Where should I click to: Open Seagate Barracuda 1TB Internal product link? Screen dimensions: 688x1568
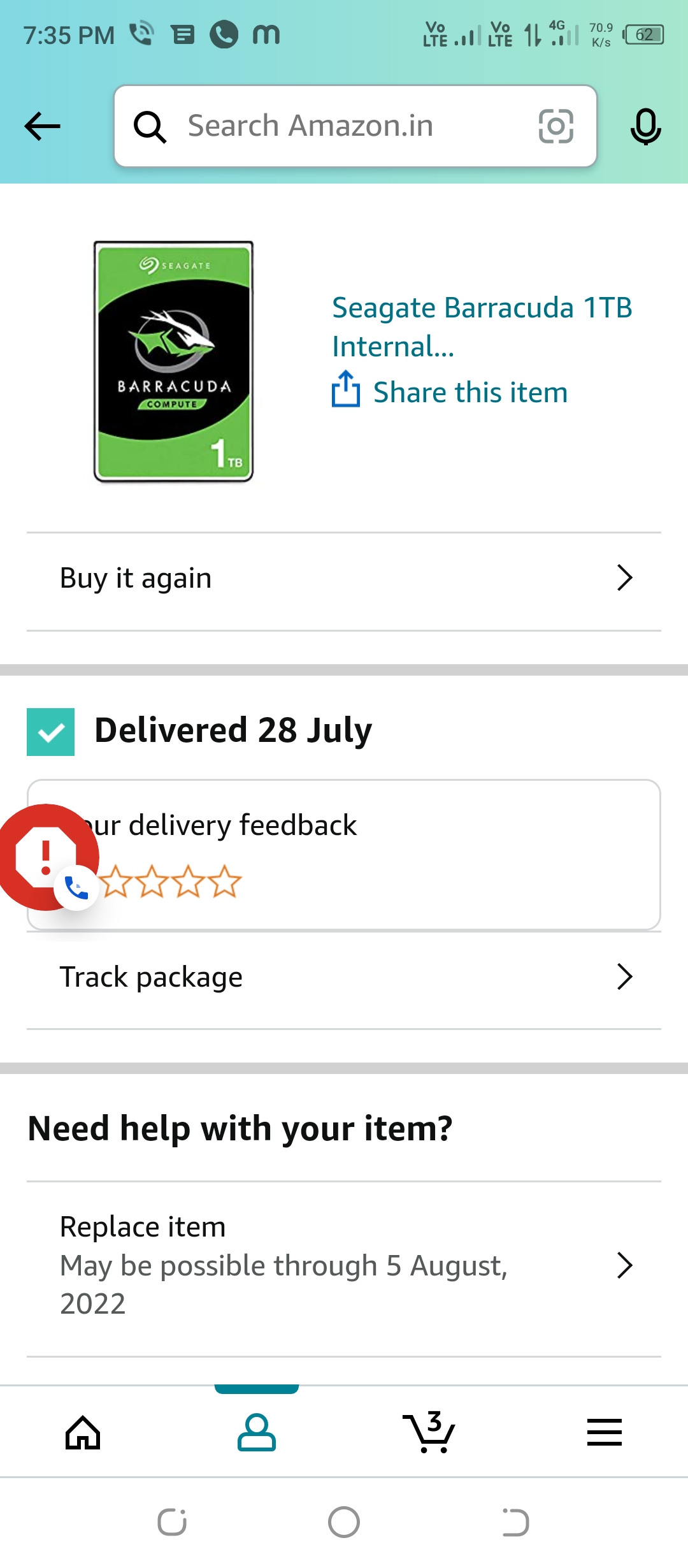point(482,326)
